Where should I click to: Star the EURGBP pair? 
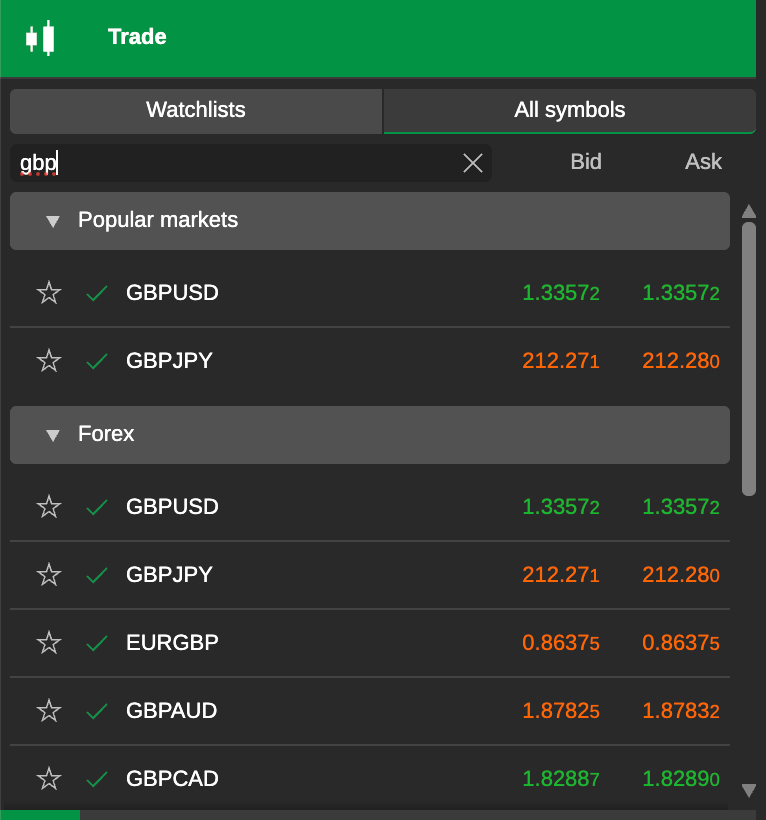click(x=48, y=643)
